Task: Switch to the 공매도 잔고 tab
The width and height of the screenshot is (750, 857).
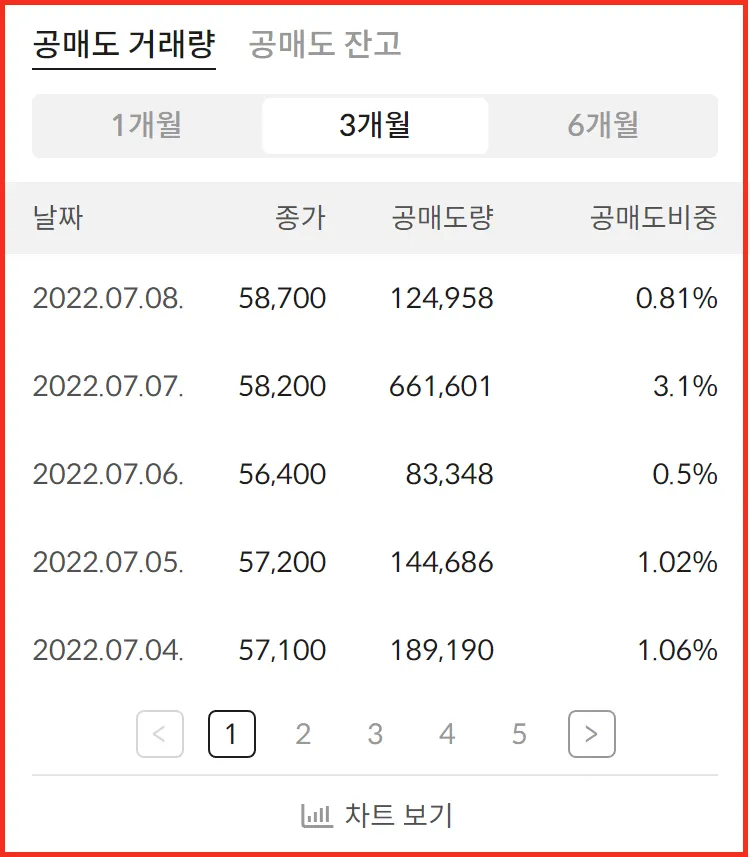Action: 325,45
